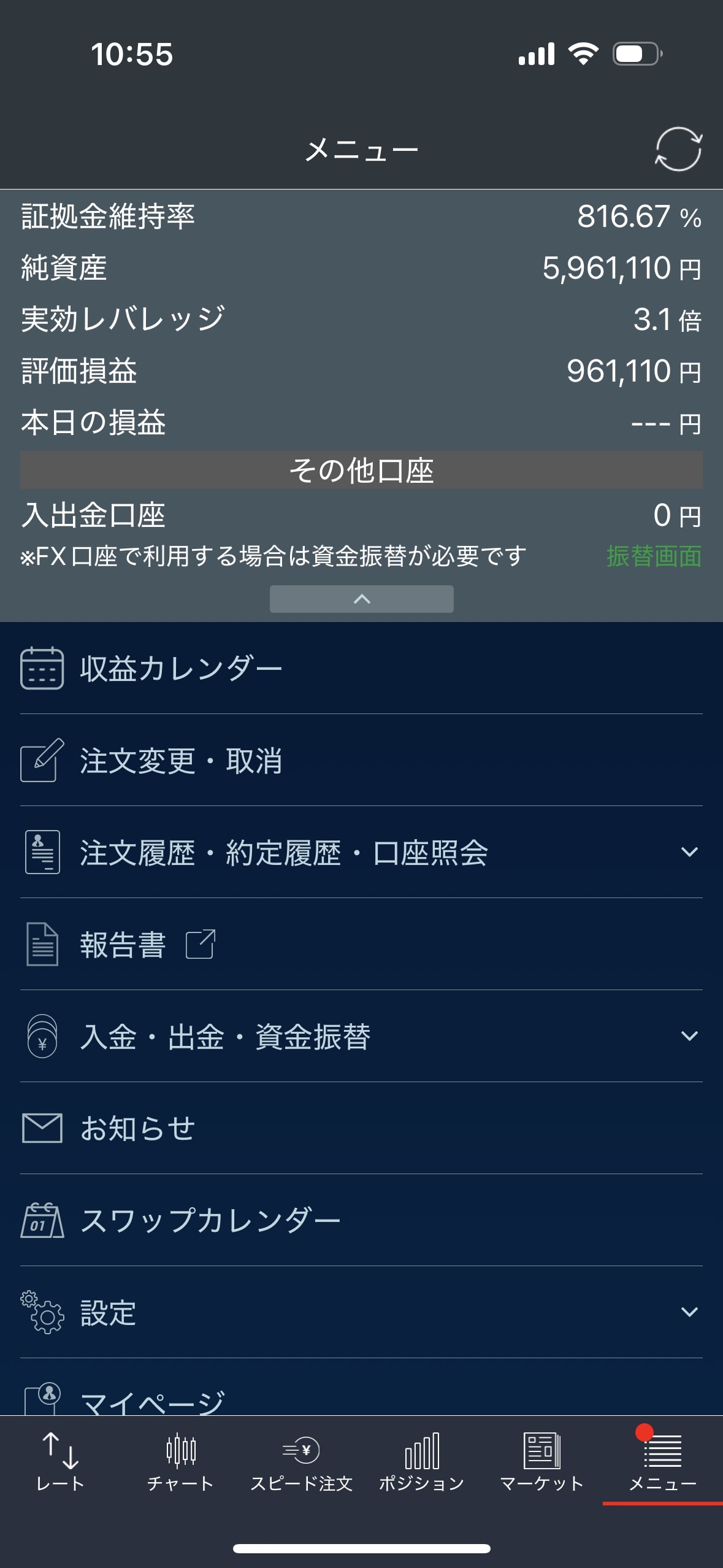Viewport: 723px width, 1568px height.
Task: Open the マーケット tab
Action: 542,1462
